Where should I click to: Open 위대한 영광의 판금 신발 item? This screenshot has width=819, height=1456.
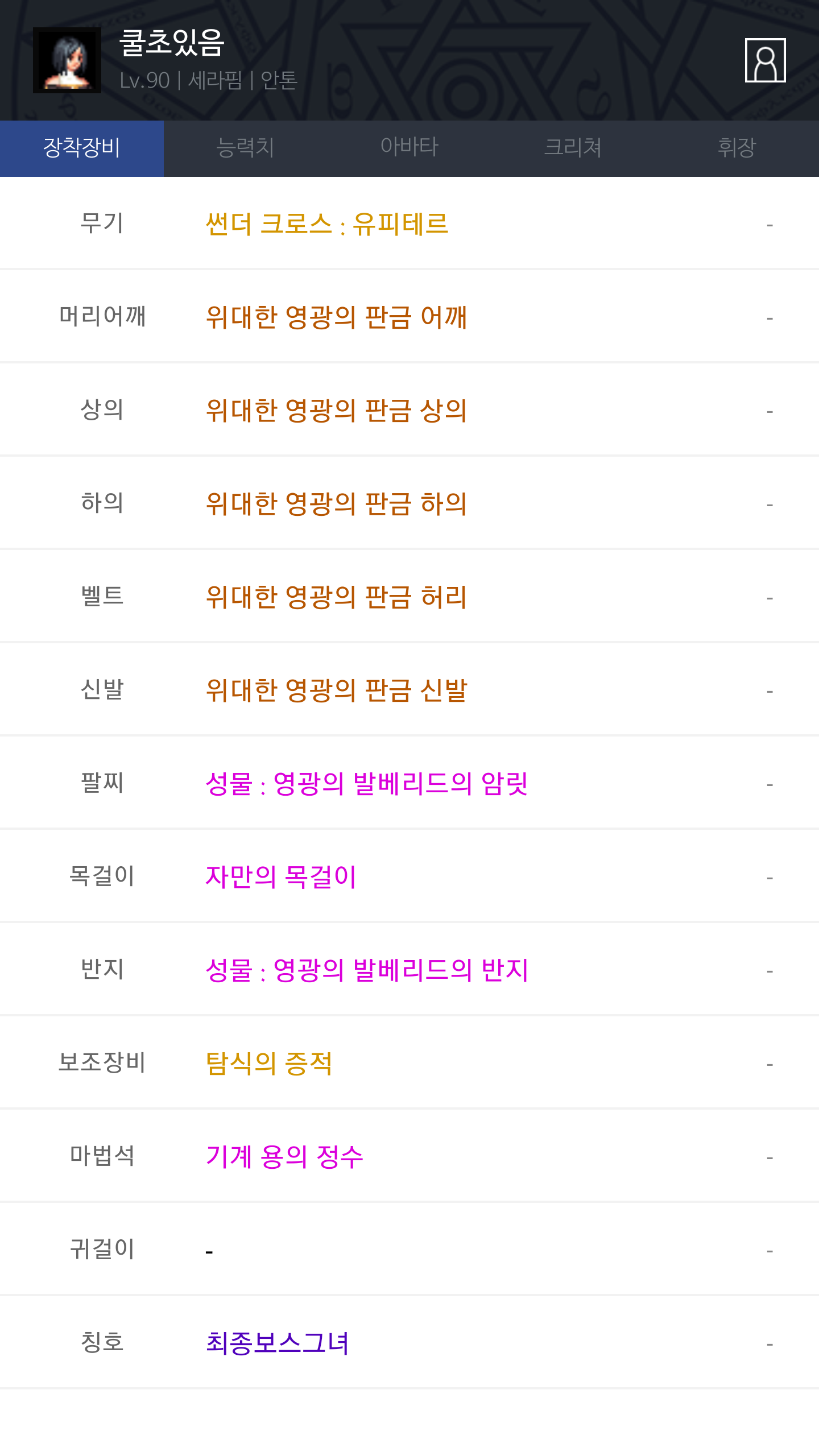[x=336, y=690]
